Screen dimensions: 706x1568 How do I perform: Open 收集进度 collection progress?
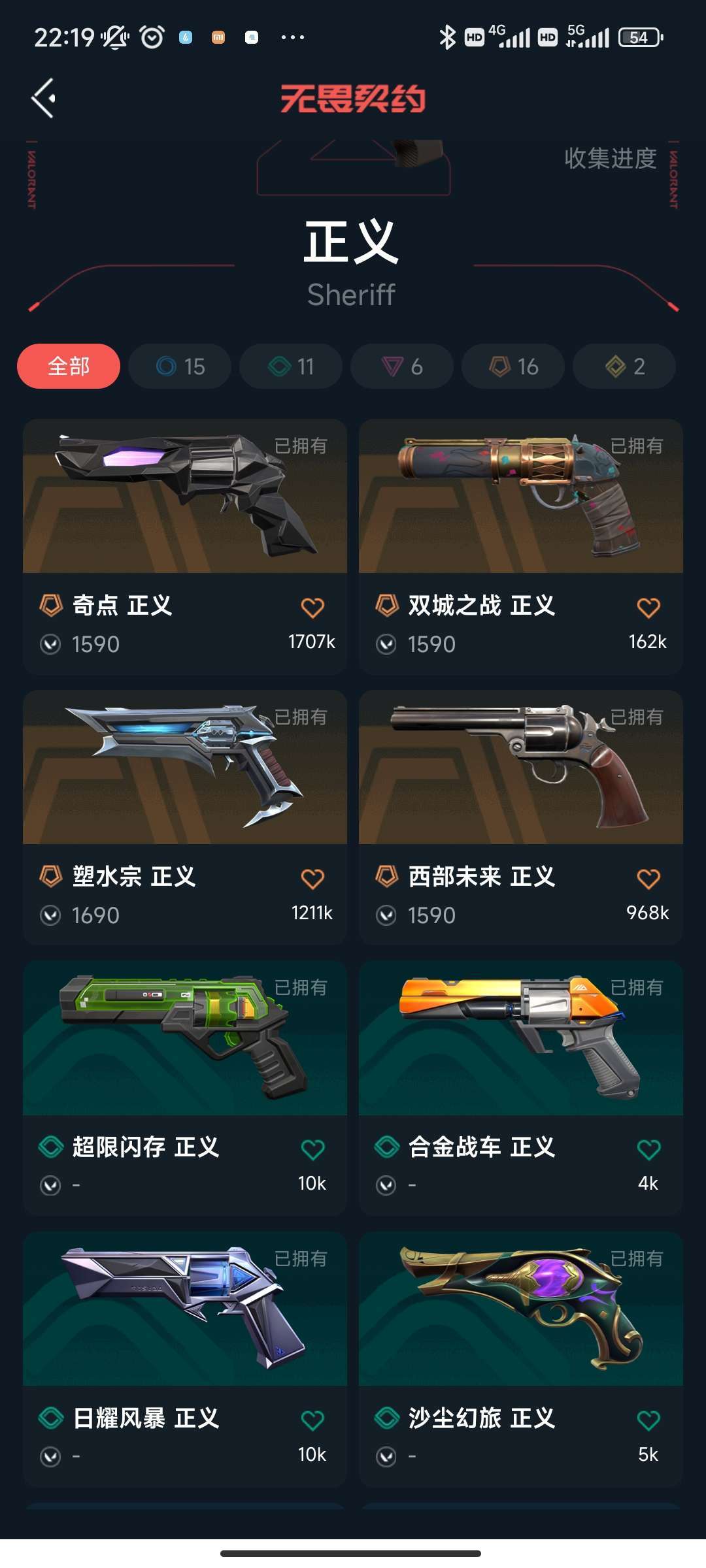pos(610,158)
